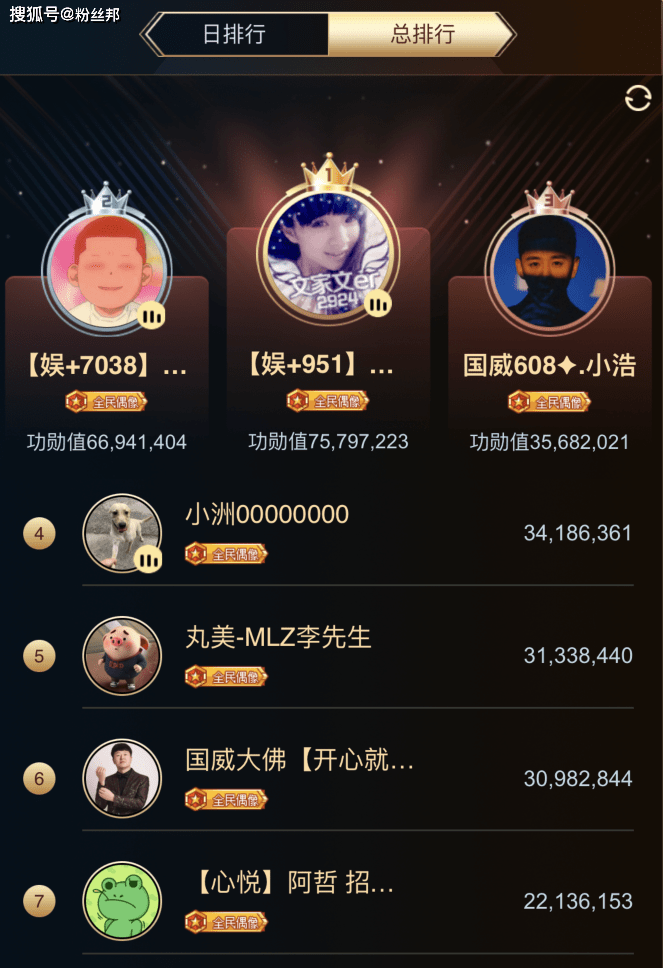This screenshot has width=663, height=968.
Task: View second-place 【娱+7038】 profile
Action: pos(107,270)
